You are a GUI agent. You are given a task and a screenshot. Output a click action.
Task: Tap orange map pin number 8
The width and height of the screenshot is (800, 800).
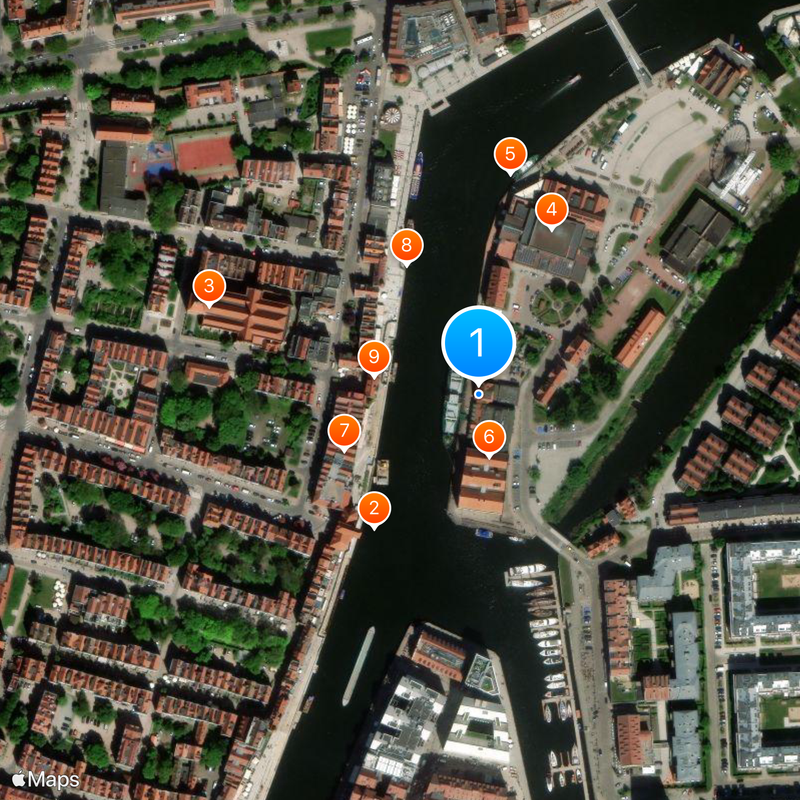tap(406, 244)
